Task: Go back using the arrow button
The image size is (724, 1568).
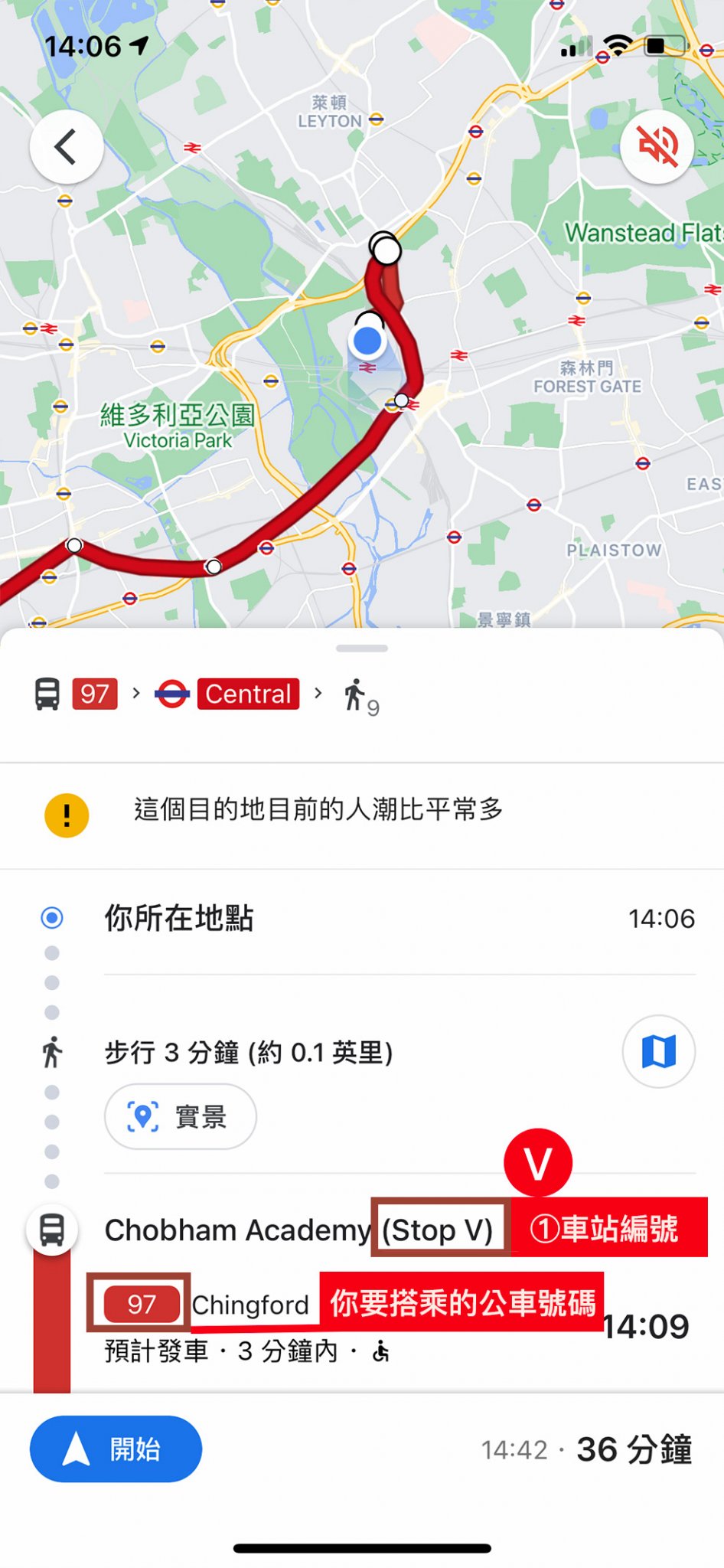Action: pos(67,147)
